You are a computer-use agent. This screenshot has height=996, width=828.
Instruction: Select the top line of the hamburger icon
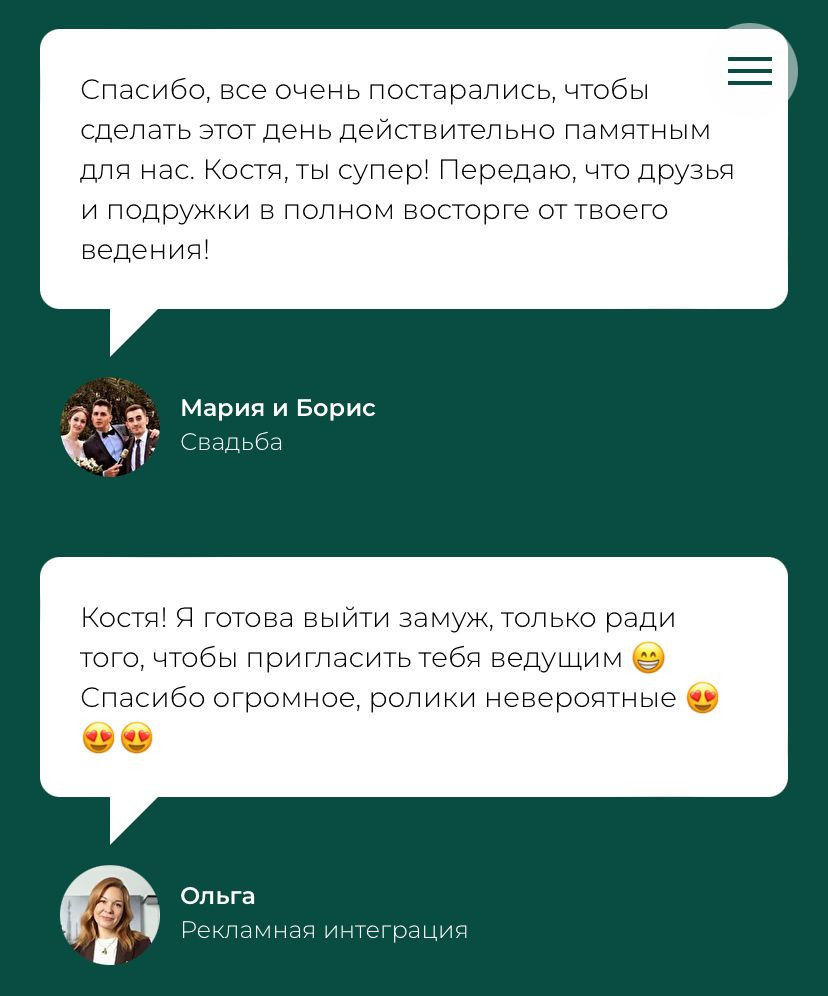(750, 60)
